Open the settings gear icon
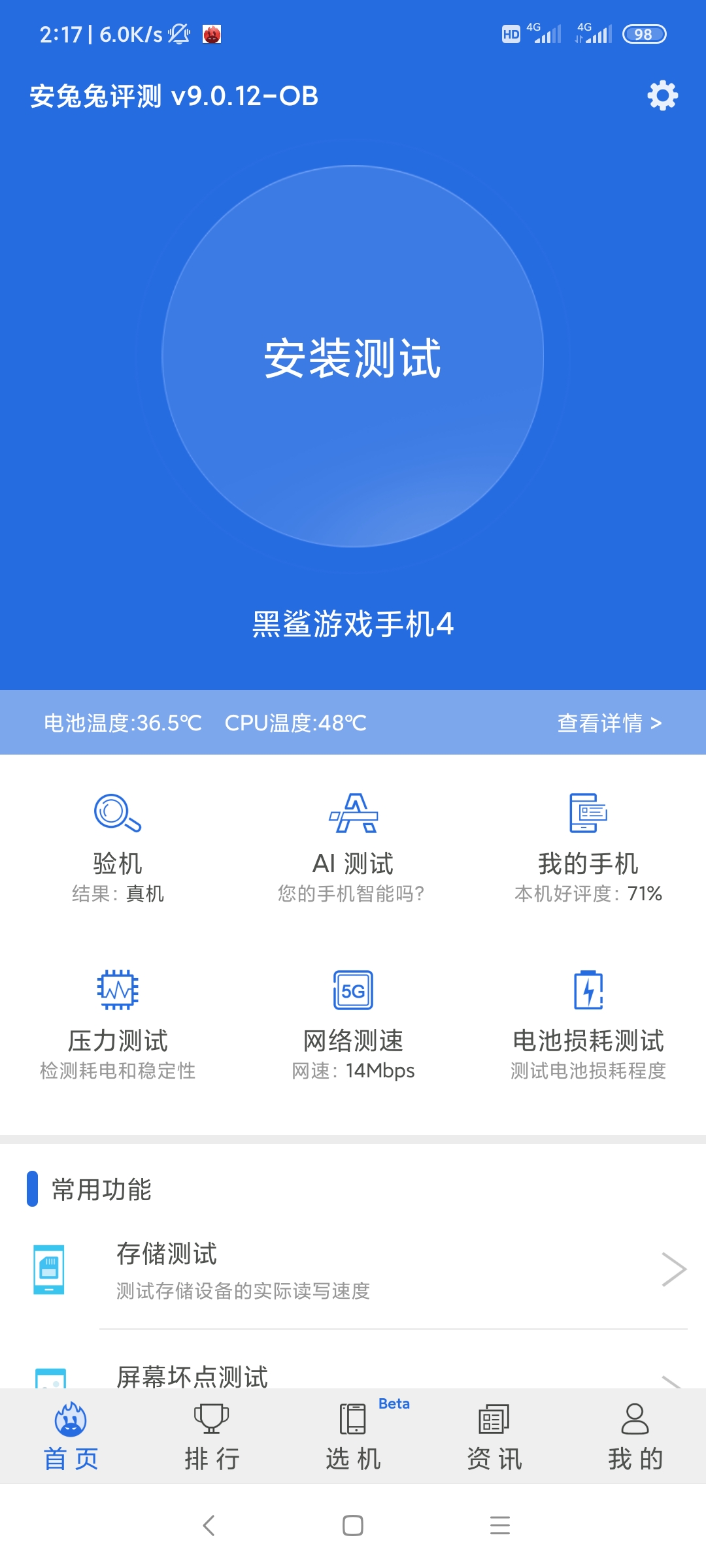 662,96
